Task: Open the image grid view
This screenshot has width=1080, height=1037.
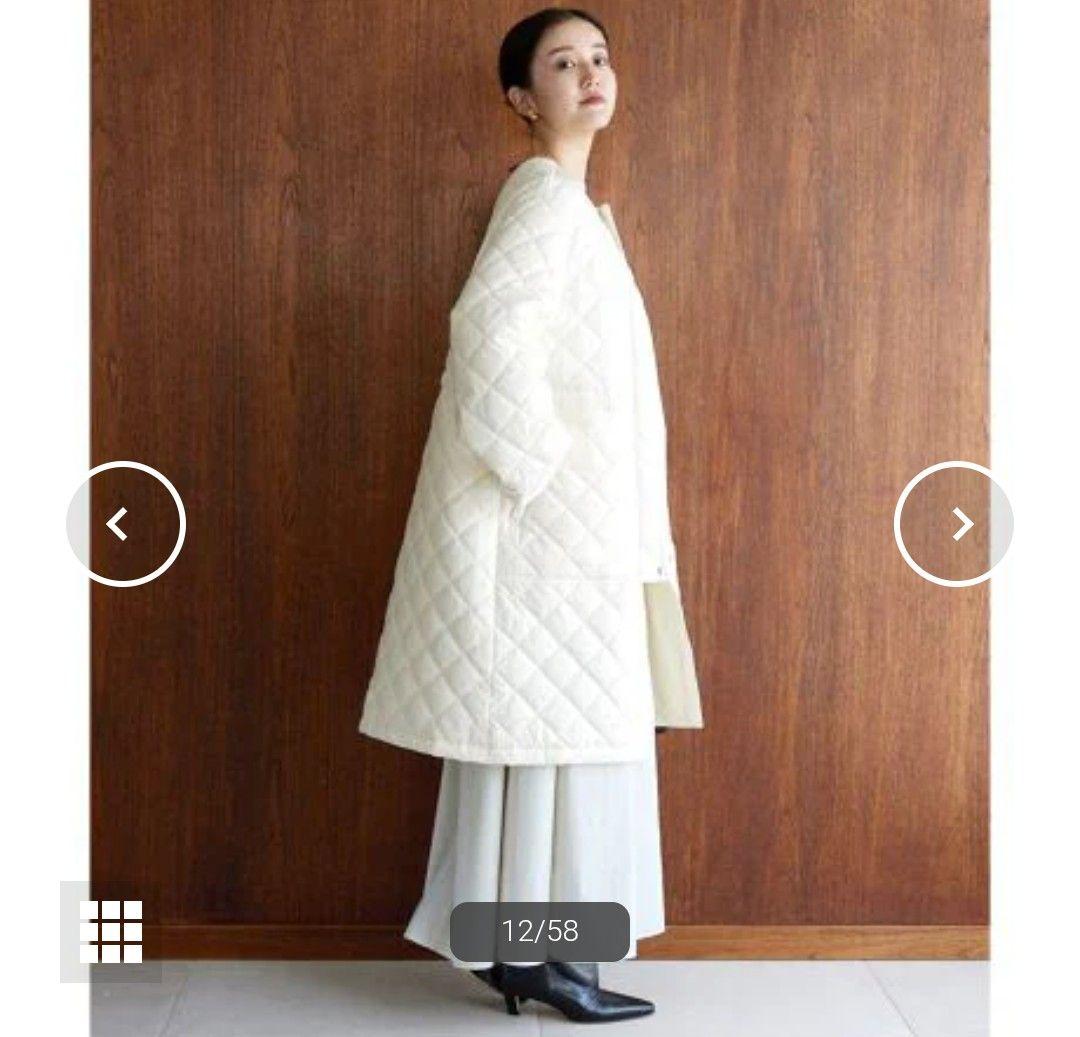Action: [x=111, y=932]
